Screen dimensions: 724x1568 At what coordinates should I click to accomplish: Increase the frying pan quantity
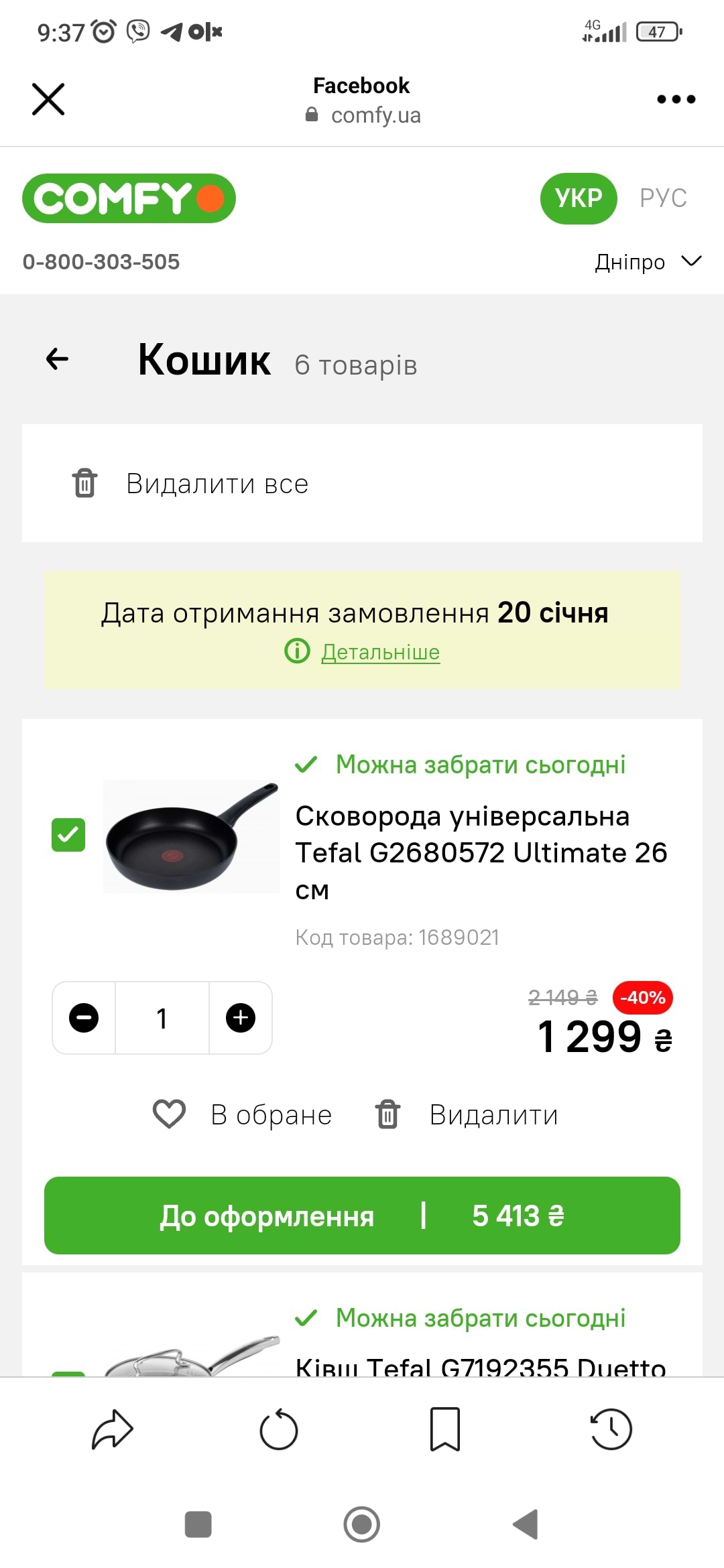(x=241, y=1018)
